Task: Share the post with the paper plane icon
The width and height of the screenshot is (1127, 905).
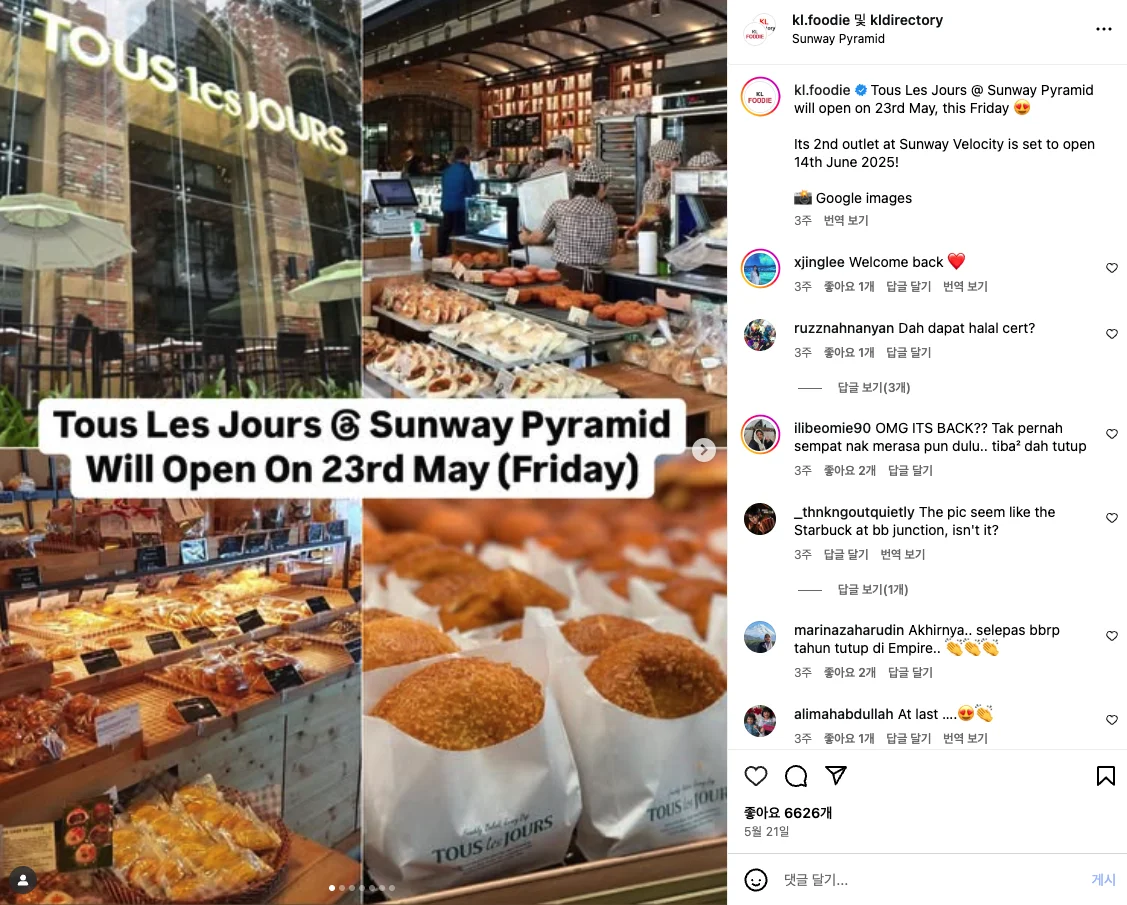Action: [836, 776]
